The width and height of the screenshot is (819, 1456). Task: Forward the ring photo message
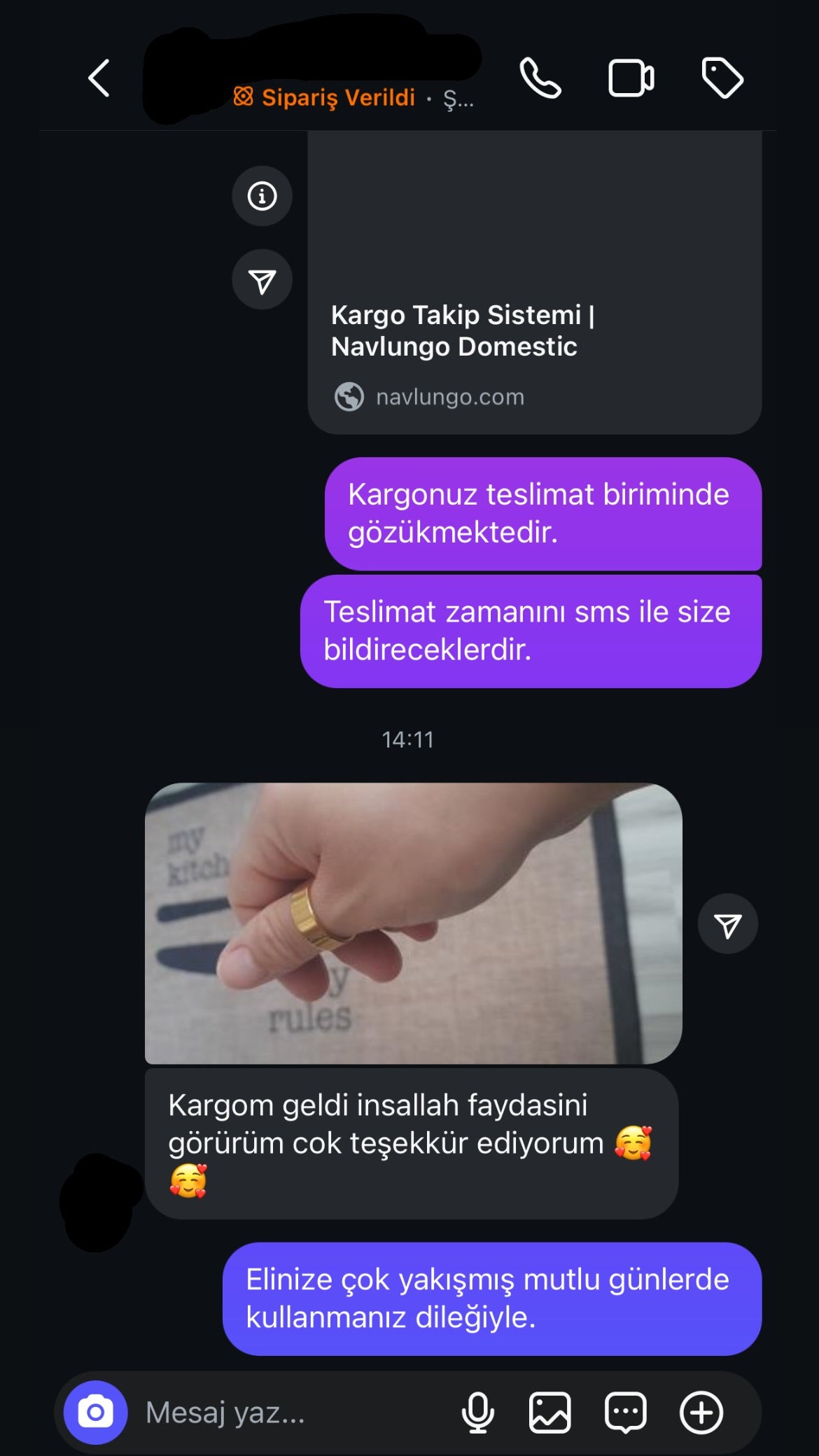point(727,924)
